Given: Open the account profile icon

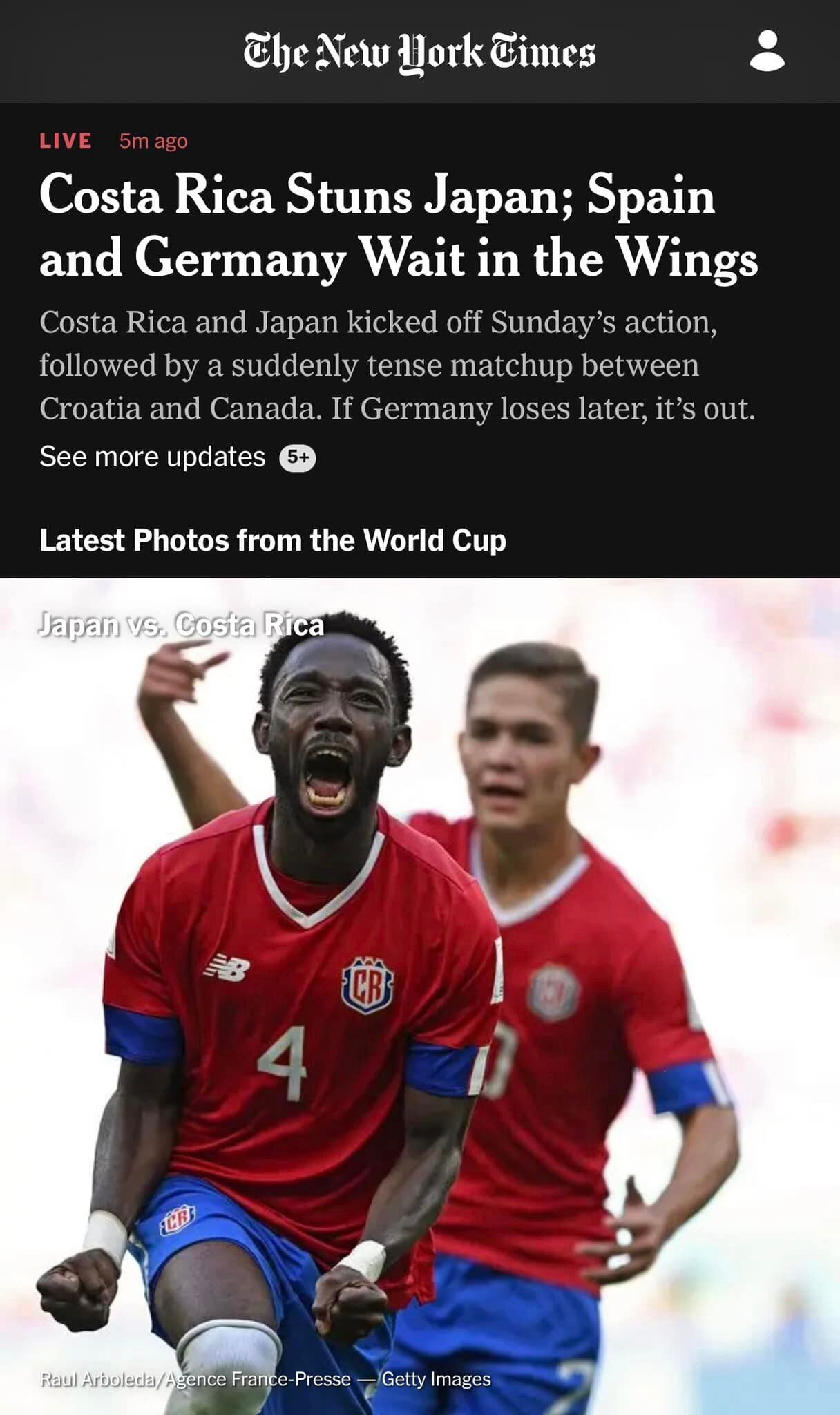Looking at the screenshot, I should [767, 51].
